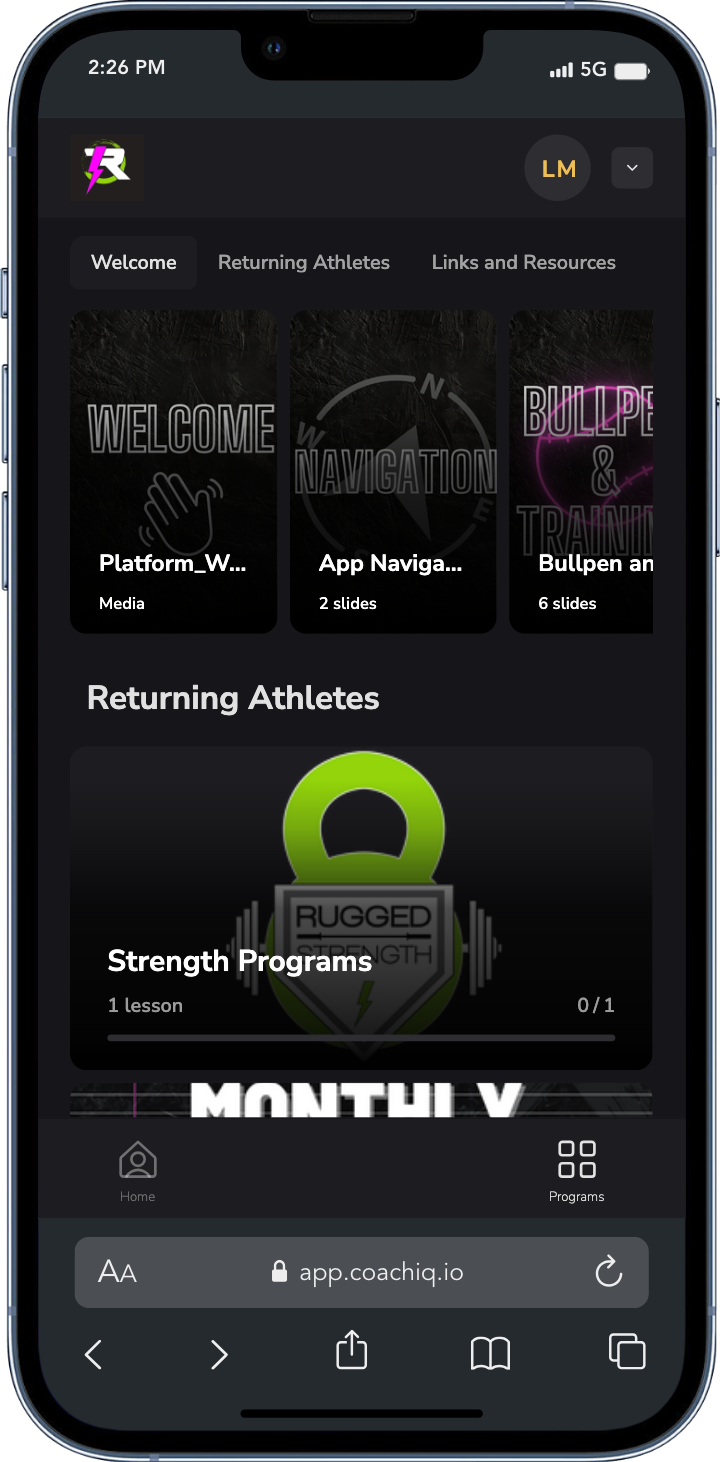Open the Platform Welcome media card
This screenshot has height=1462, width=720.
[173, 472]
